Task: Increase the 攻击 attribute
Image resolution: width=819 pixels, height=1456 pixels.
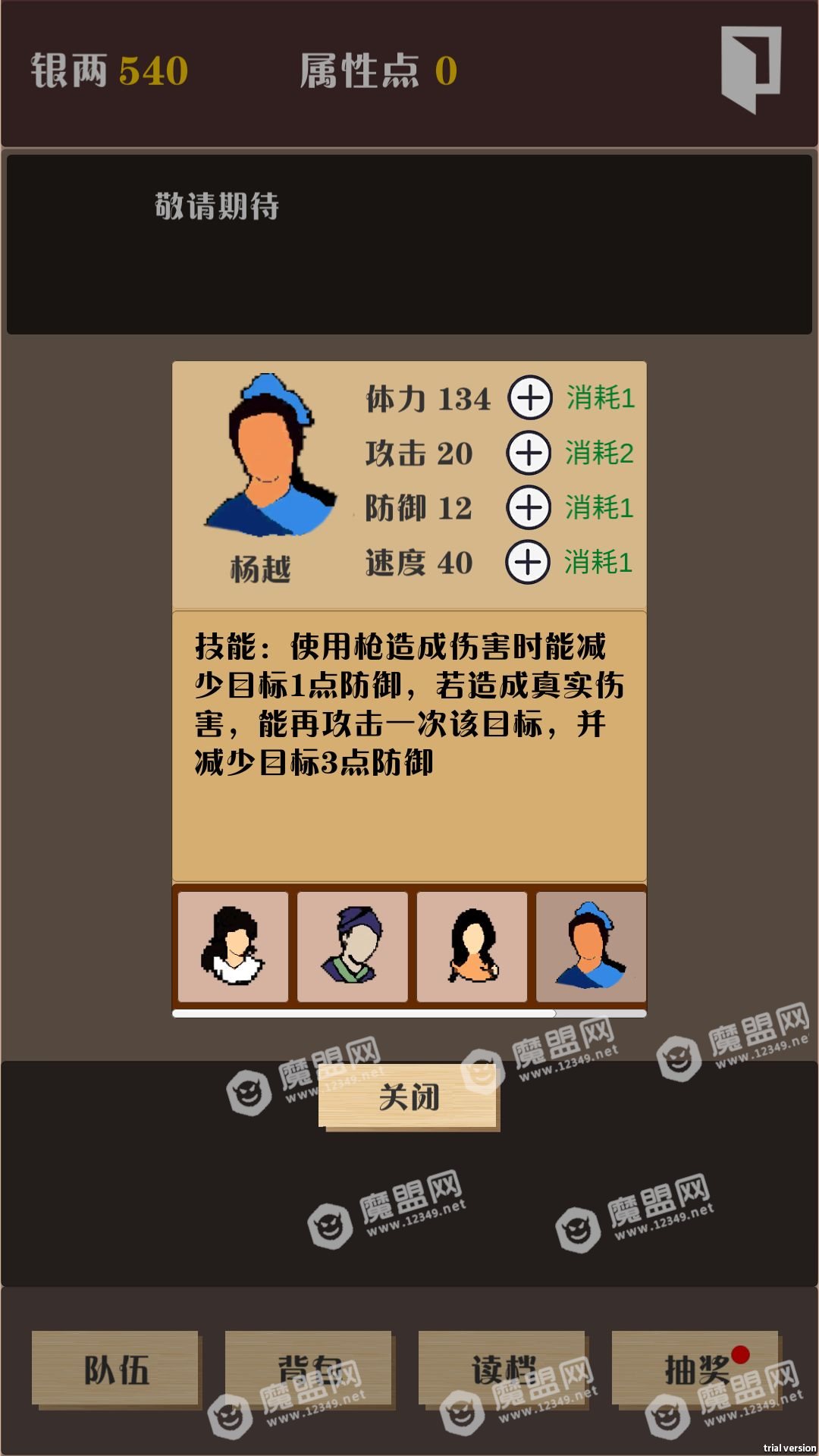Action: click(529, 453)
